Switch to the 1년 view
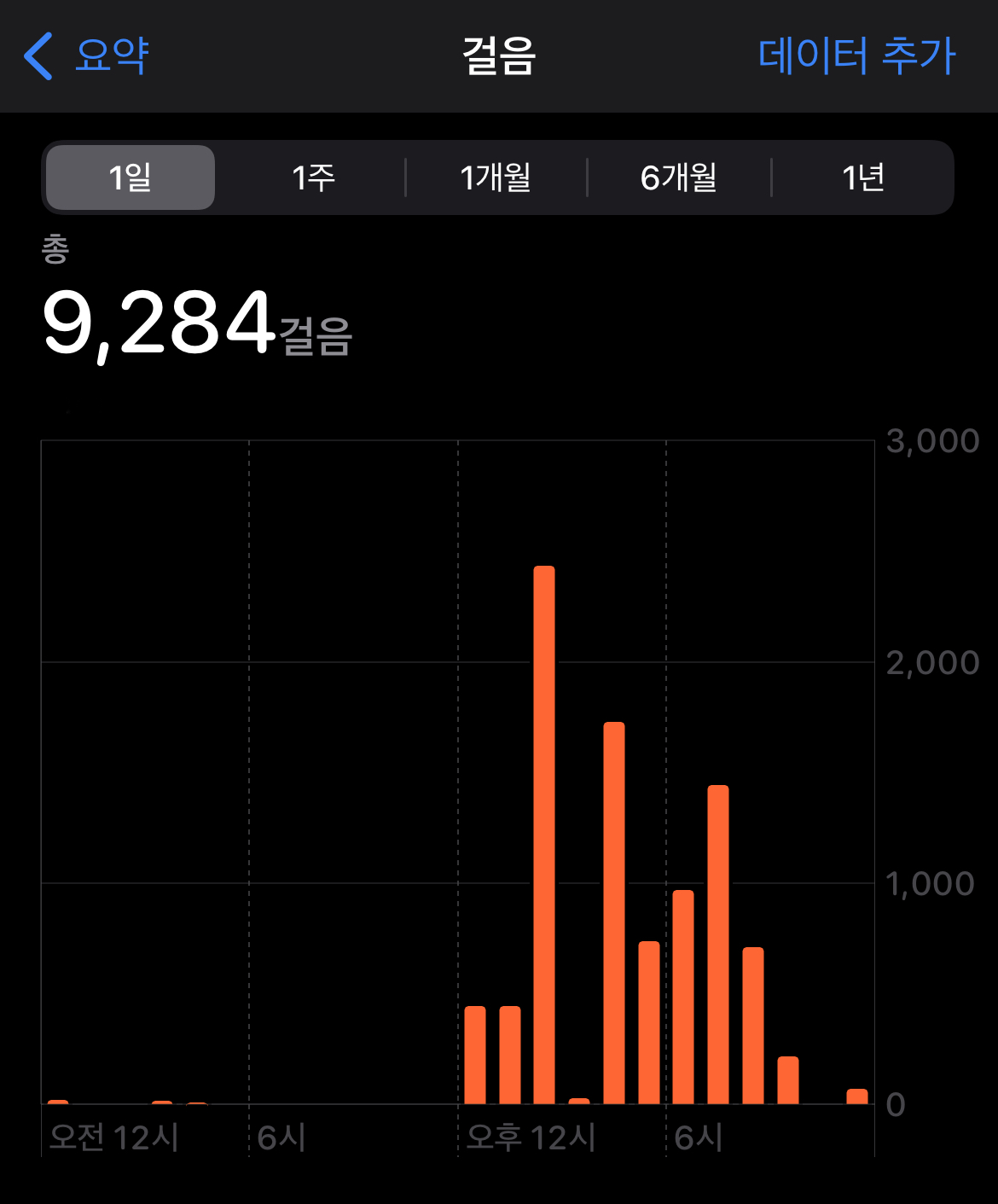Viewport: 998px width, 1204px height. click(862, 177)
